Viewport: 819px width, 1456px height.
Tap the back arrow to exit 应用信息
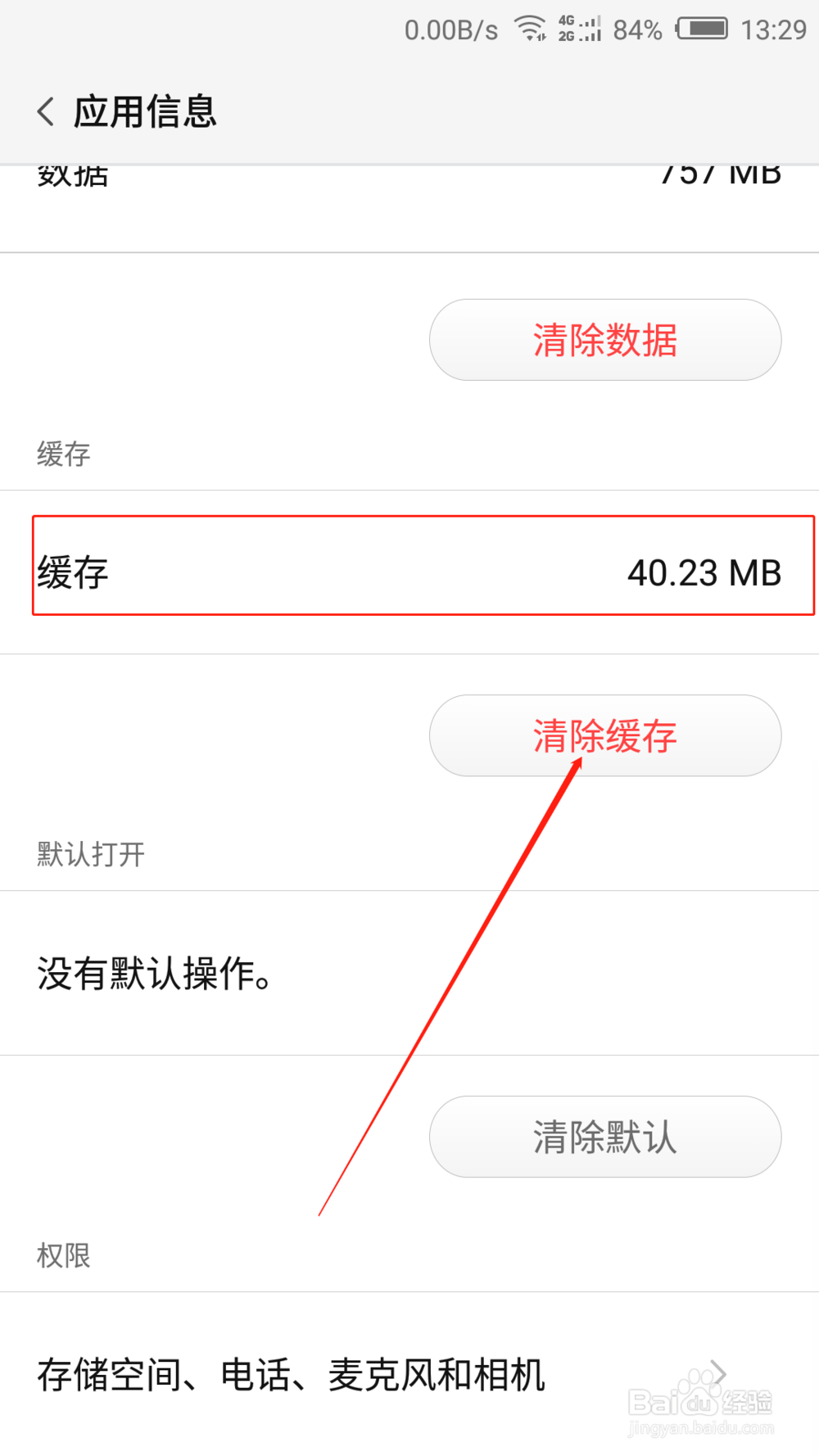click(x=44, y=111)
